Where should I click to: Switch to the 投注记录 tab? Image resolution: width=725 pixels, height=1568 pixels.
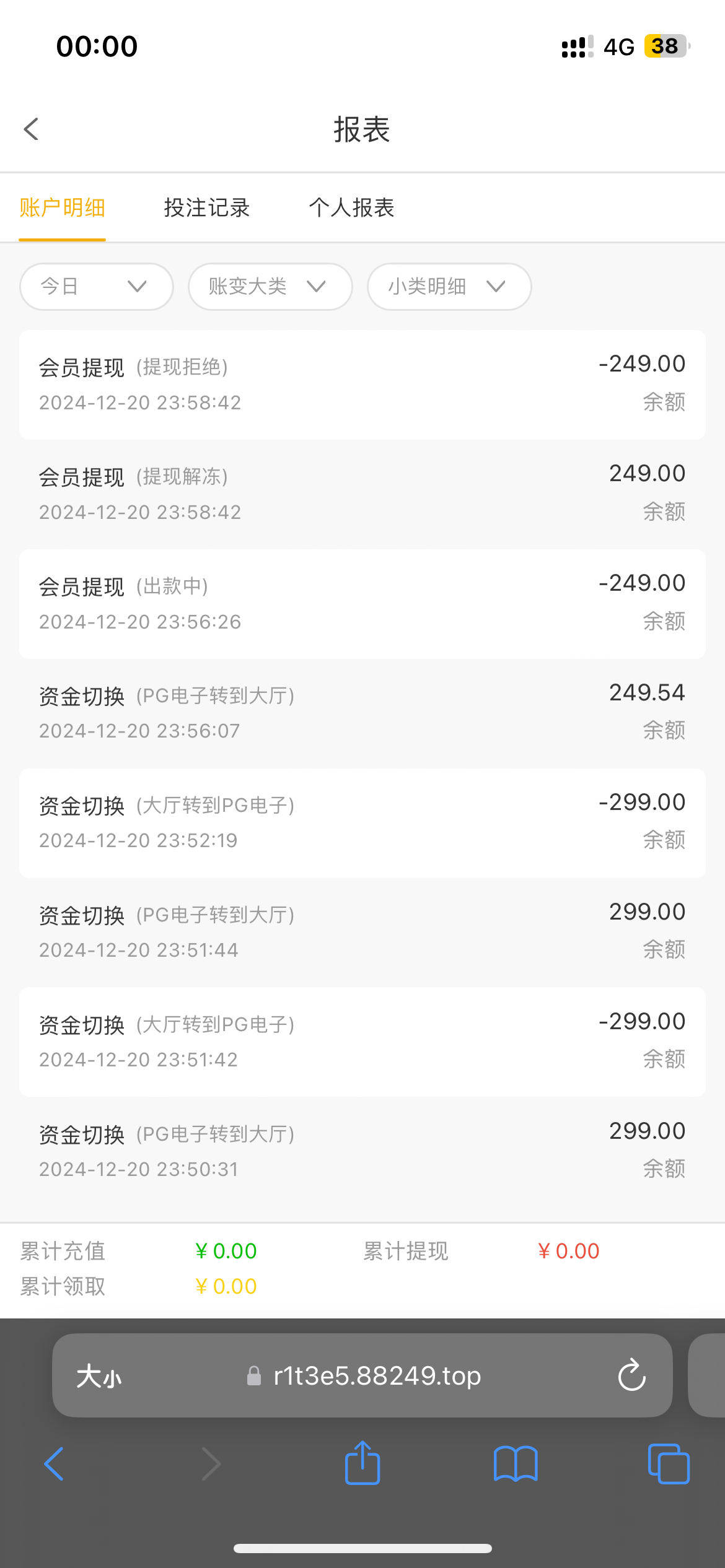(x=207, y=208)
